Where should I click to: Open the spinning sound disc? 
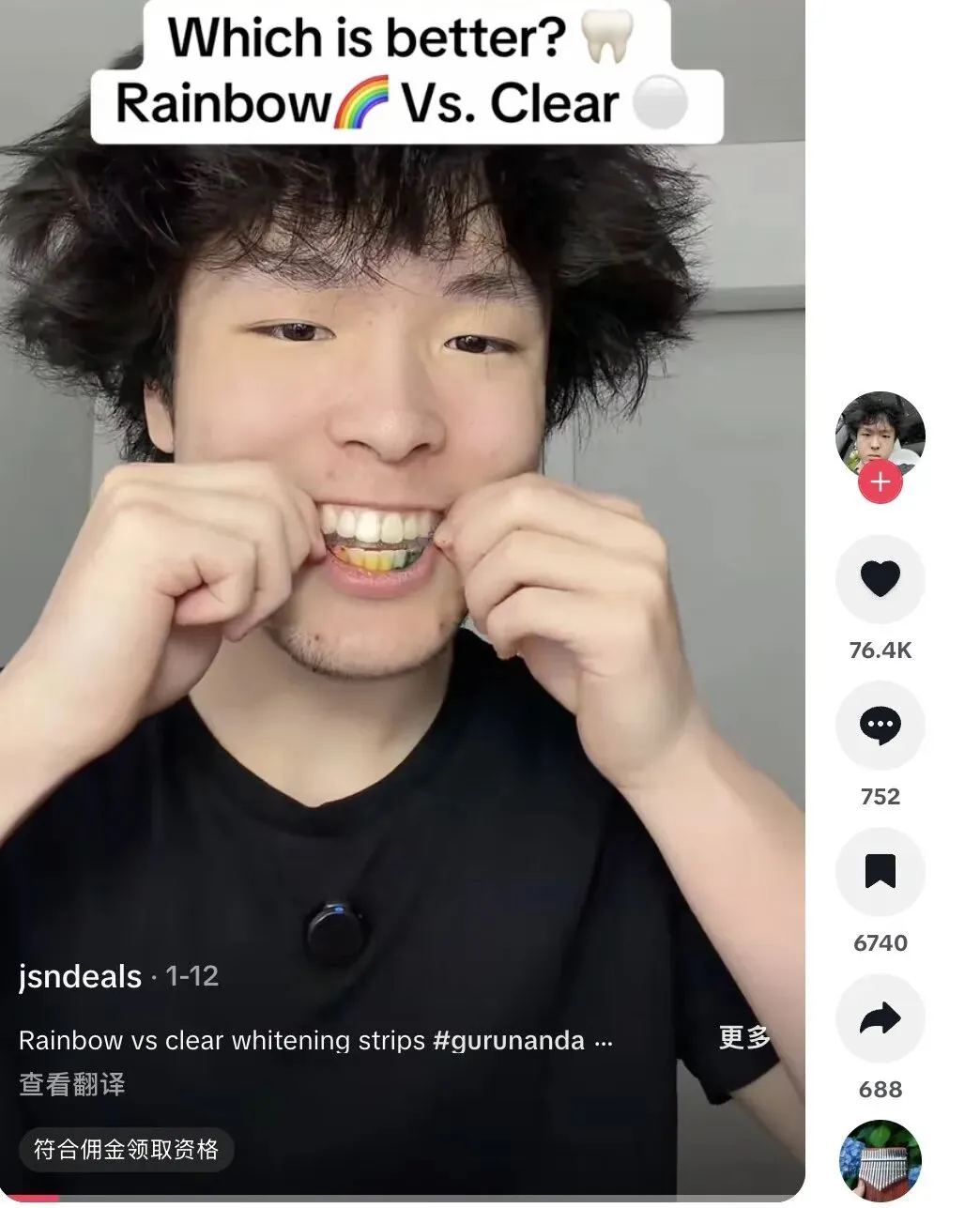[880, 1160]
